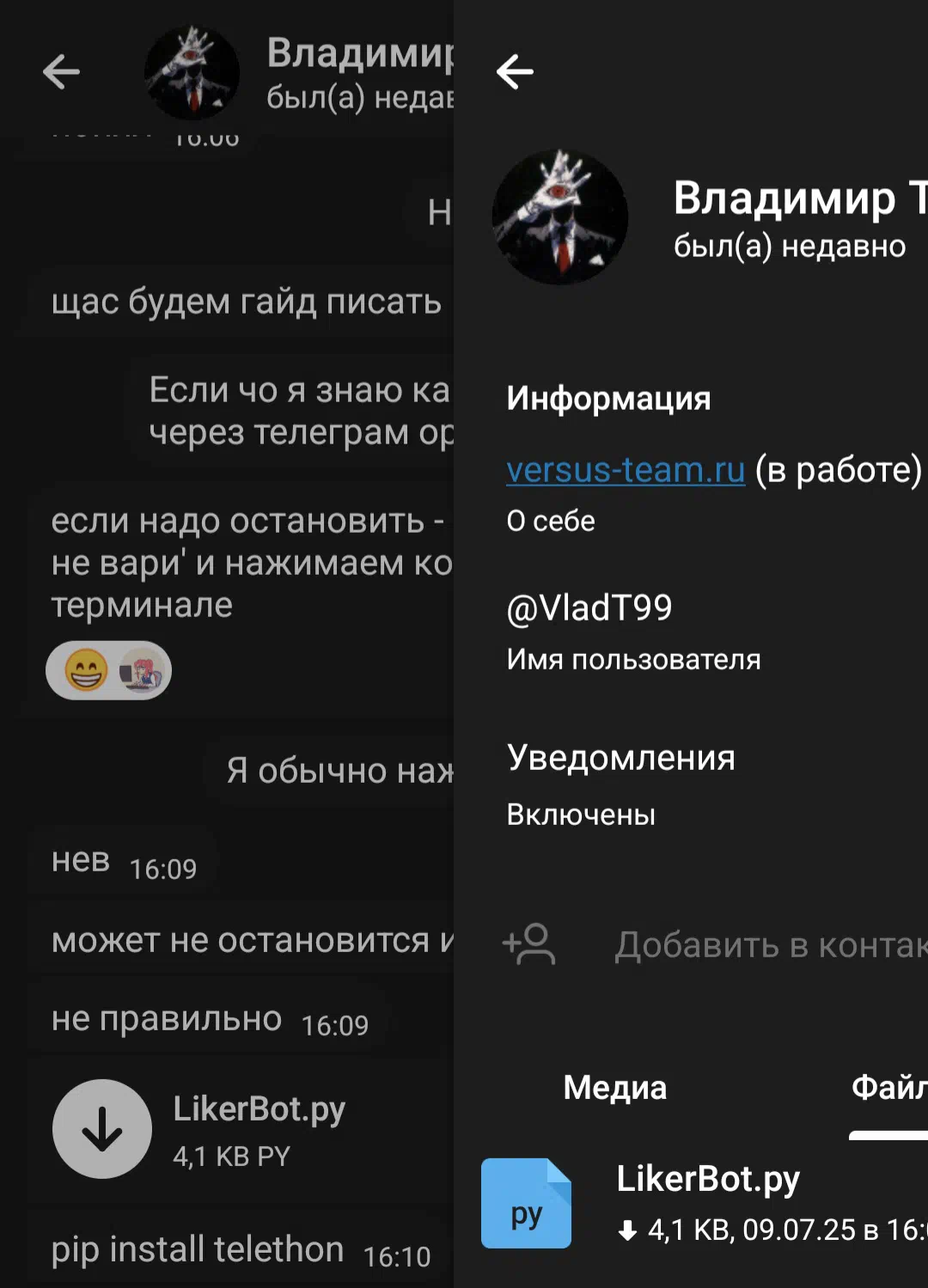
Task: Switch to the Файлы tab
Action: click(x=888, y=1088)
